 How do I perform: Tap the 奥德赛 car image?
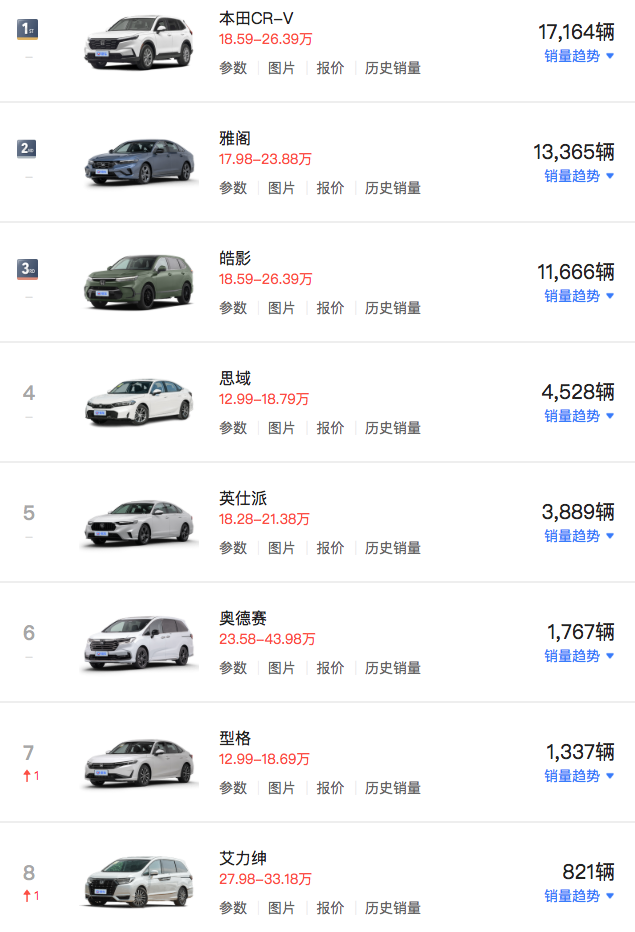[x=139, y=642]
